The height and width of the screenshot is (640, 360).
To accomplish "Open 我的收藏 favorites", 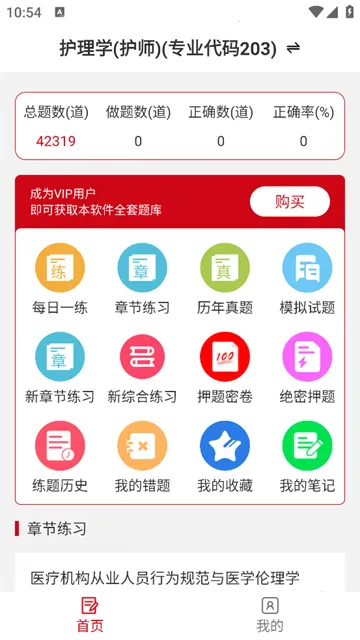I will click(x=225, y=457).
